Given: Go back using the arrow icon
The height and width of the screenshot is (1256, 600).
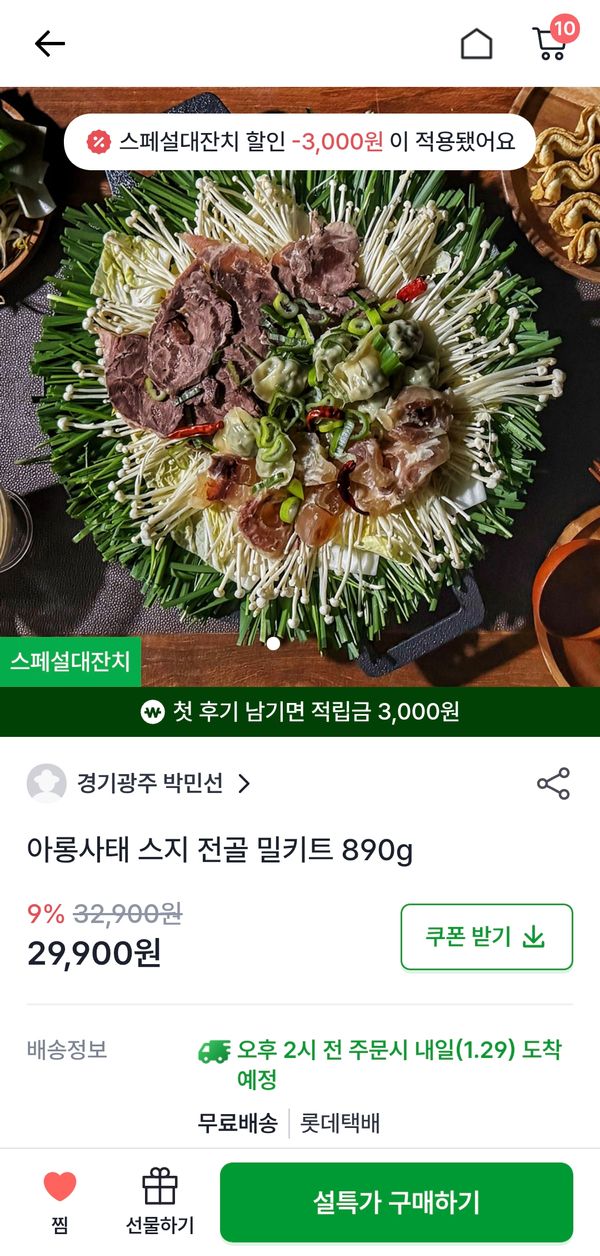Looking at the screenshot, I should tap(49, 43).
